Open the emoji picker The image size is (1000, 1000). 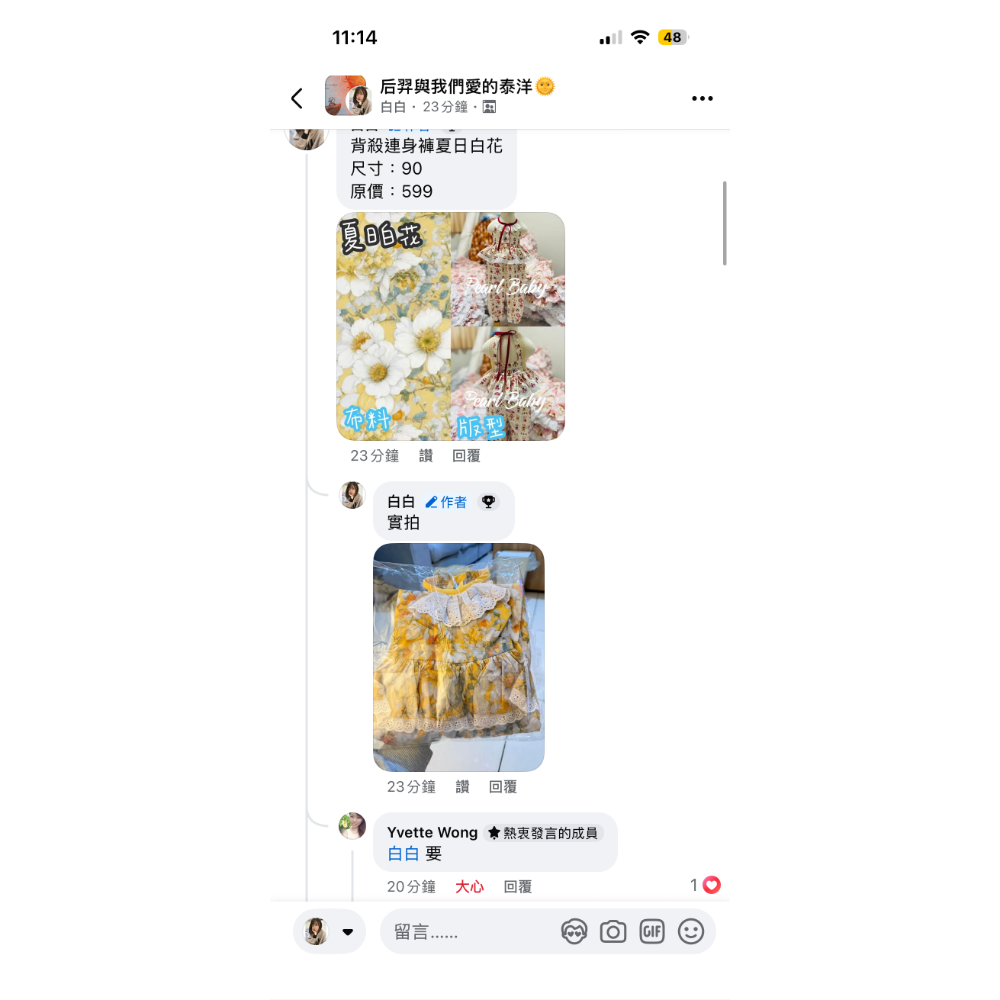pos(691,932)
